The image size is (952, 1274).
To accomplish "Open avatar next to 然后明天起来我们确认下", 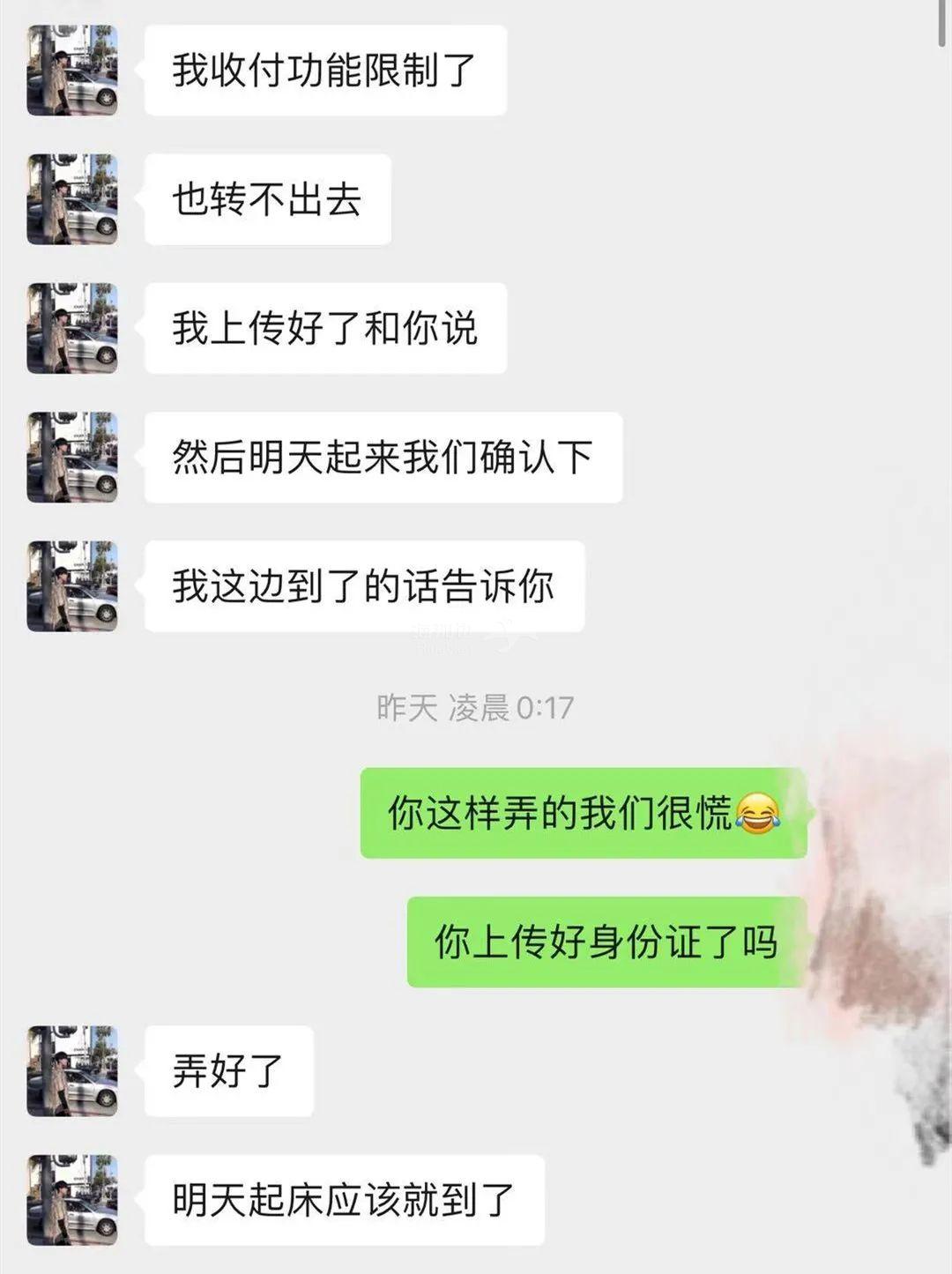I will coord(72,457).
